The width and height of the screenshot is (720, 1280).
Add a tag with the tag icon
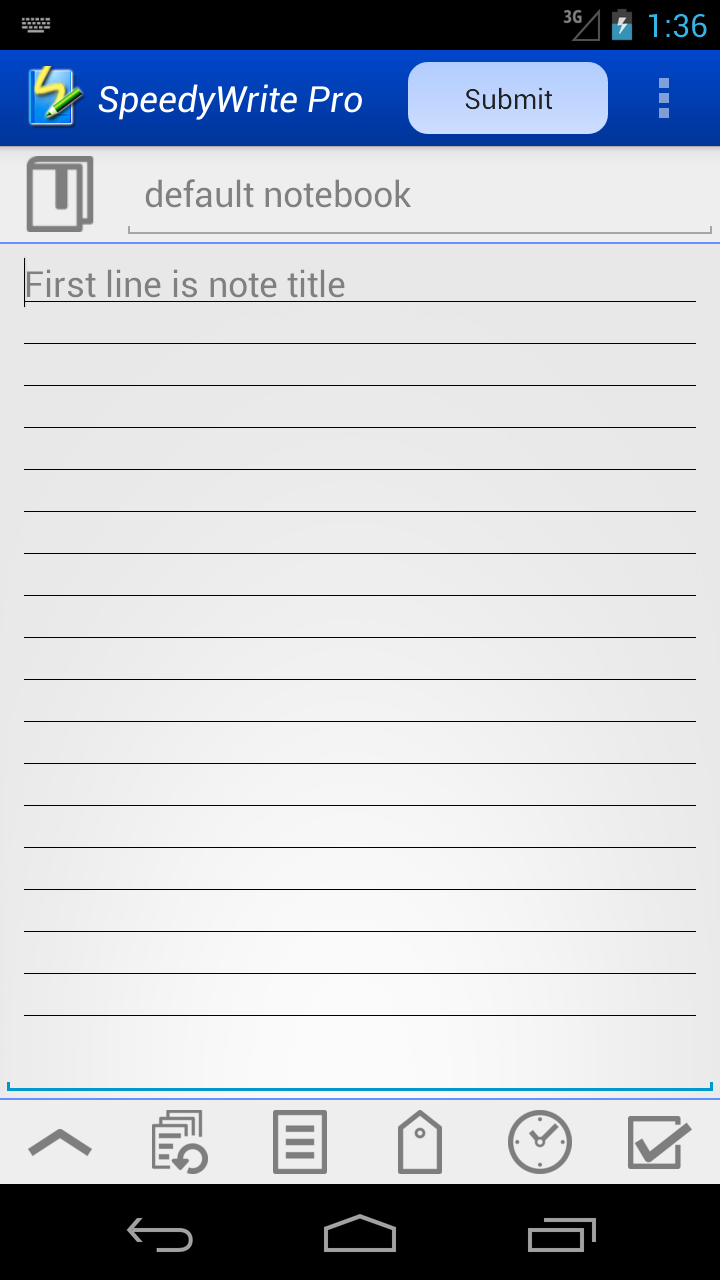pyautogui.click(x=420, y=1142)
